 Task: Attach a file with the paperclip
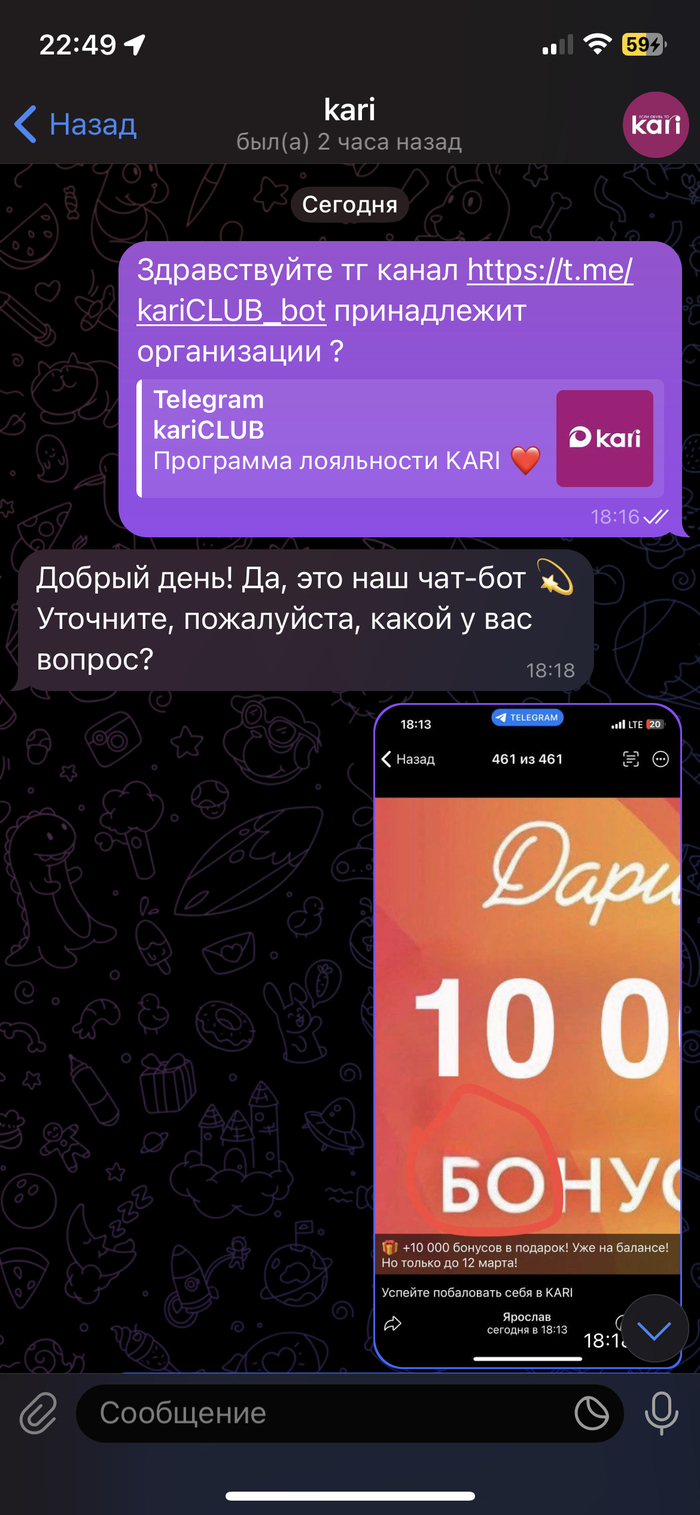(37, 1413)
